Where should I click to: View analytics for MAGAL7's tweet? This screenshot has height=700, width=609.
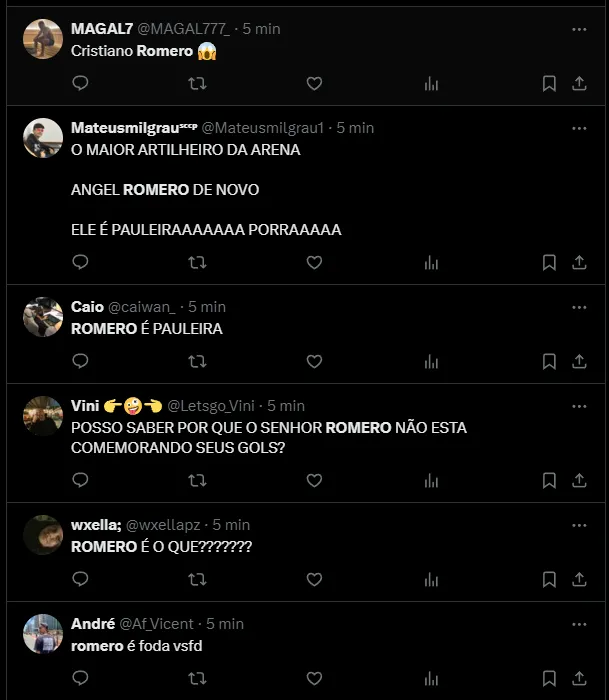(x=431, y=84)
